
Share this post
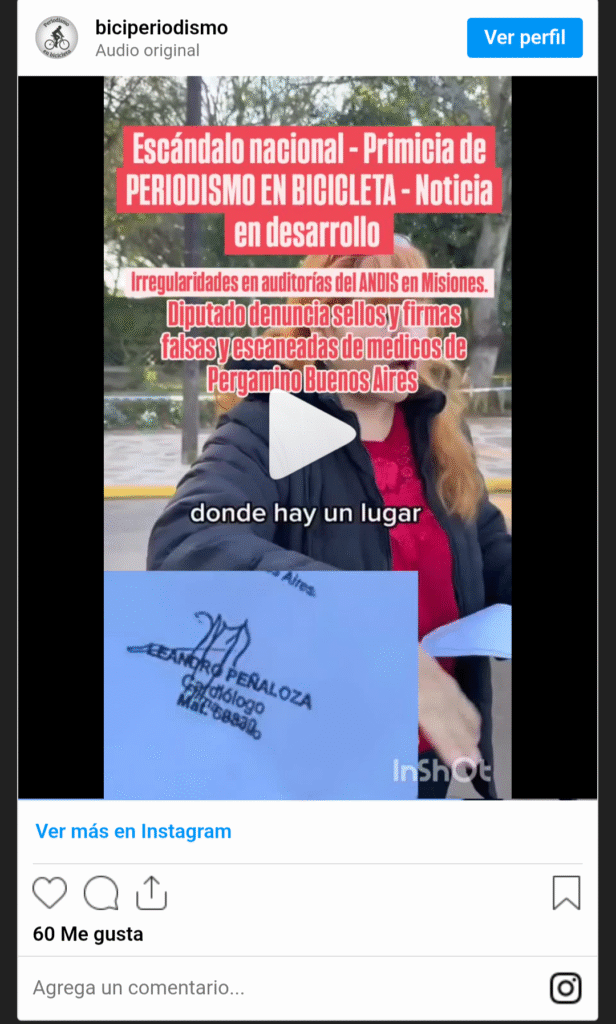[x=151, y=892]
